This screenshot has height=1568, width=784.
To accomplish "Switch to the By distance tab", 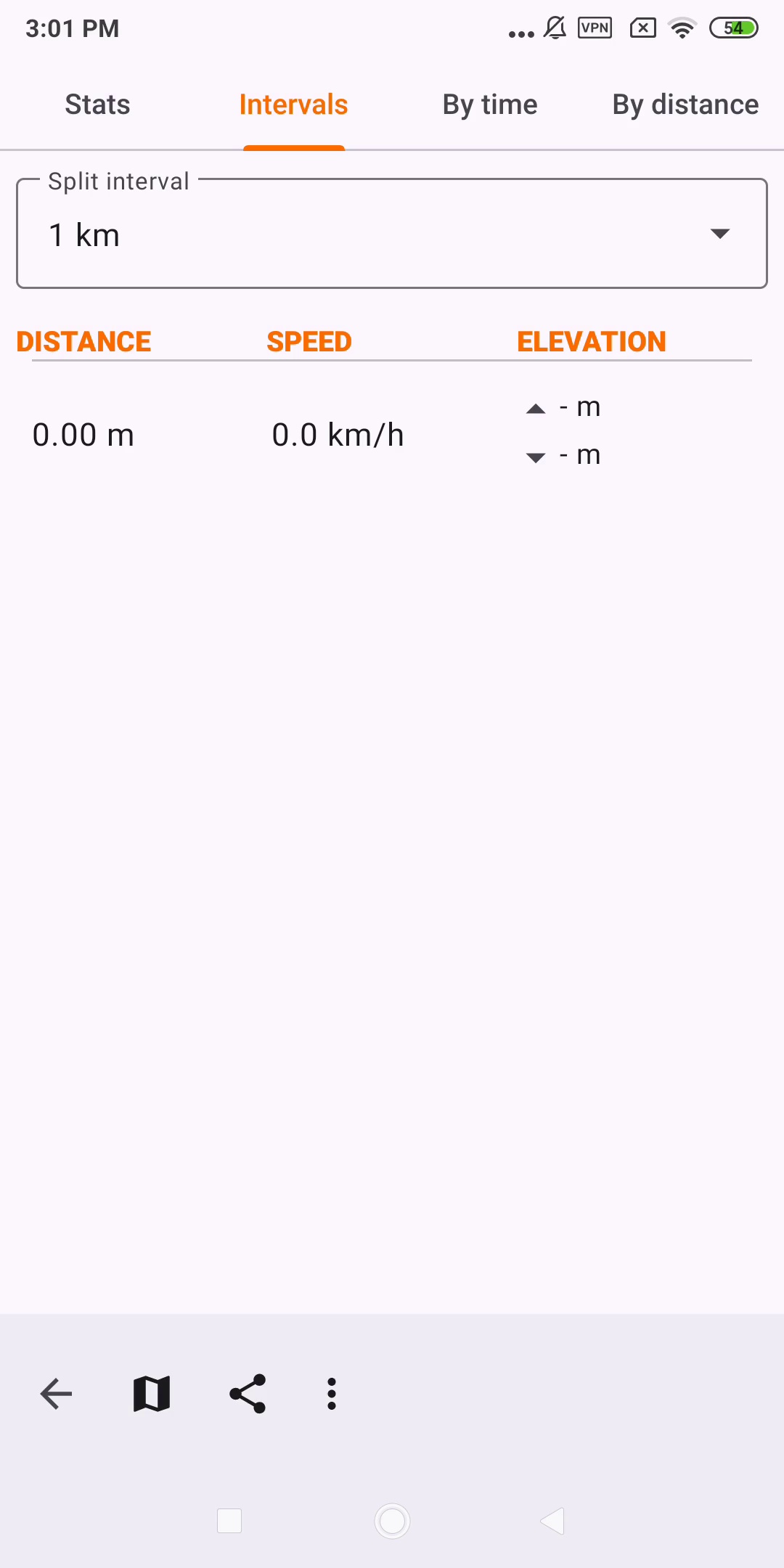I will pyautogui.click(x=685, y=105).
